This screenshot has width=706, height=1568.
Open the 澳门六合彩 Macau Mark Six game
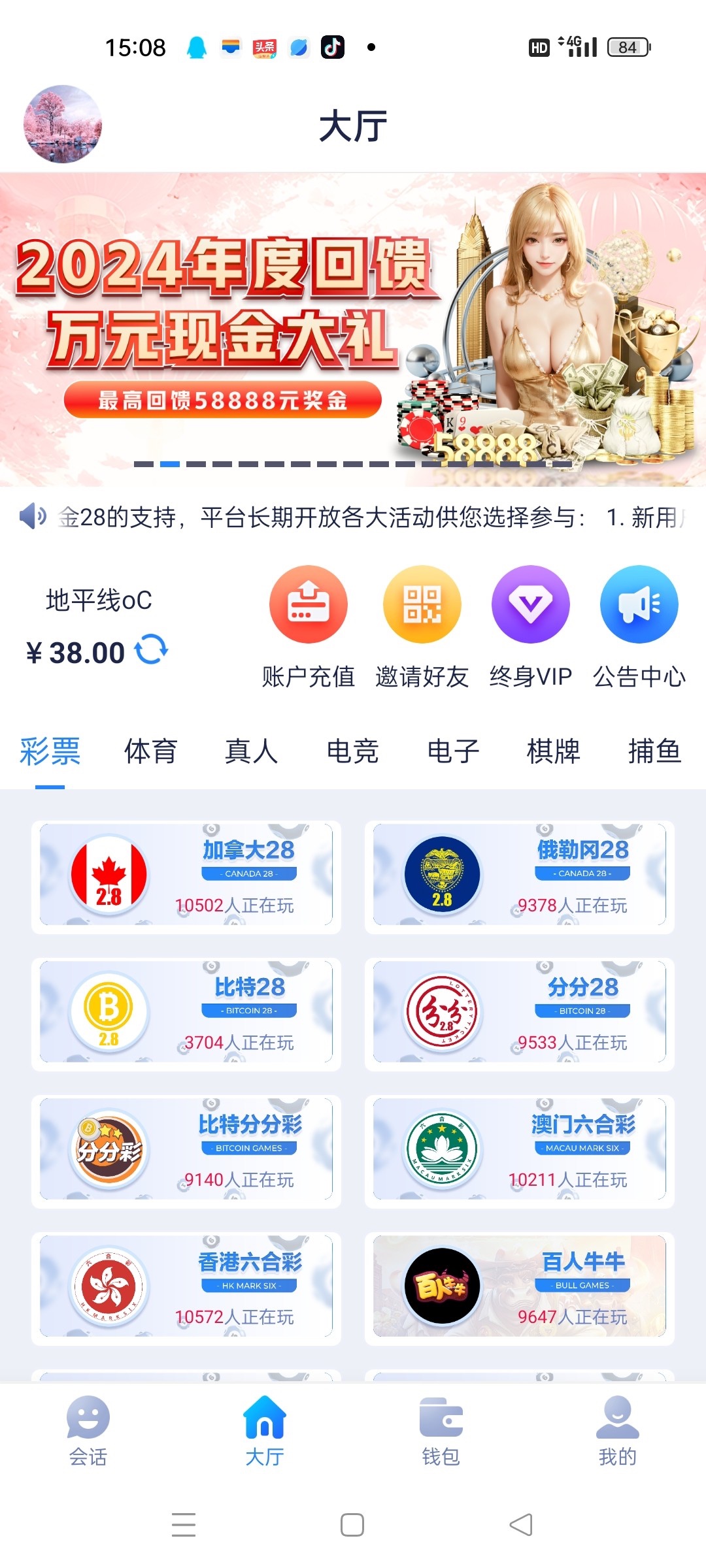coord(518,1150)
